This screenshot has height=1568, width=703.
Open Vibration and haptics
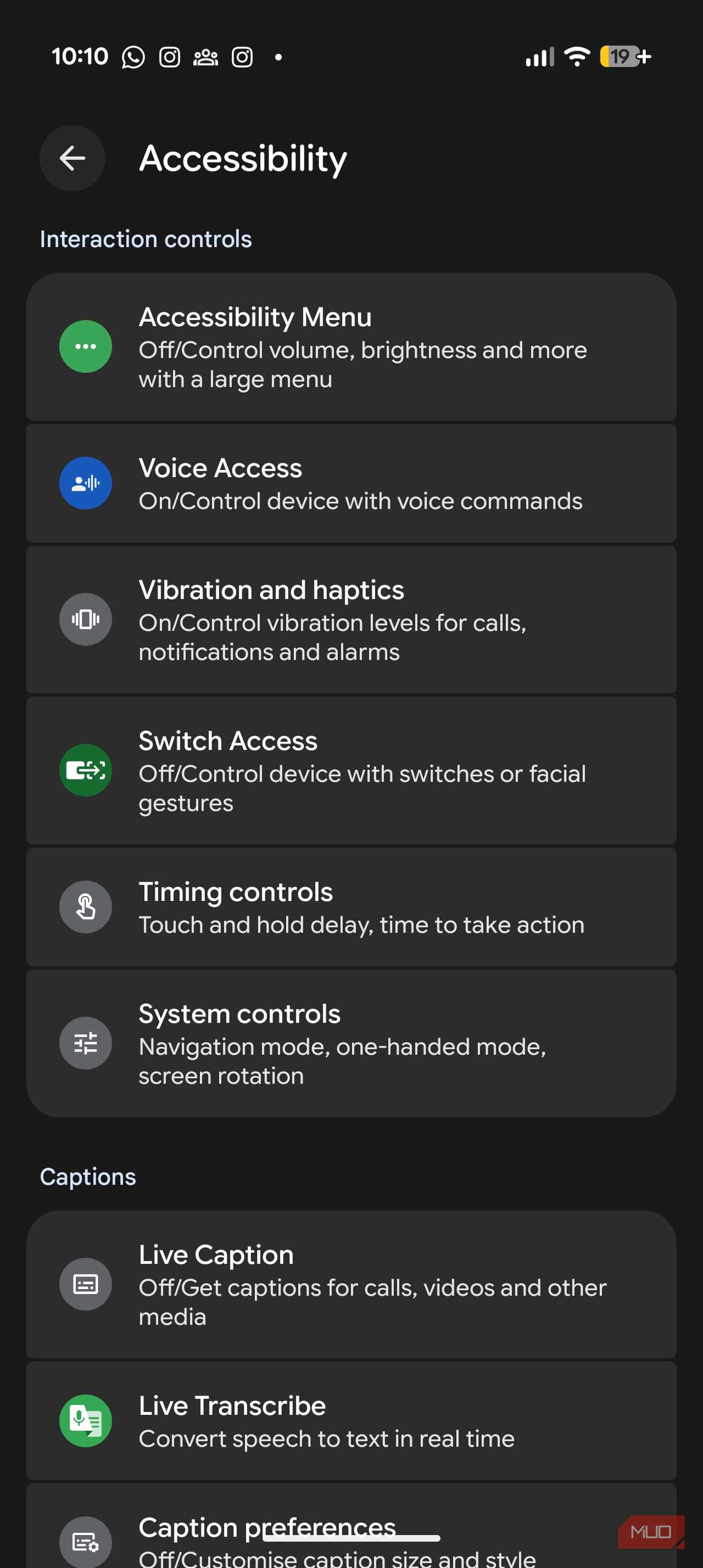click(351, 620)
